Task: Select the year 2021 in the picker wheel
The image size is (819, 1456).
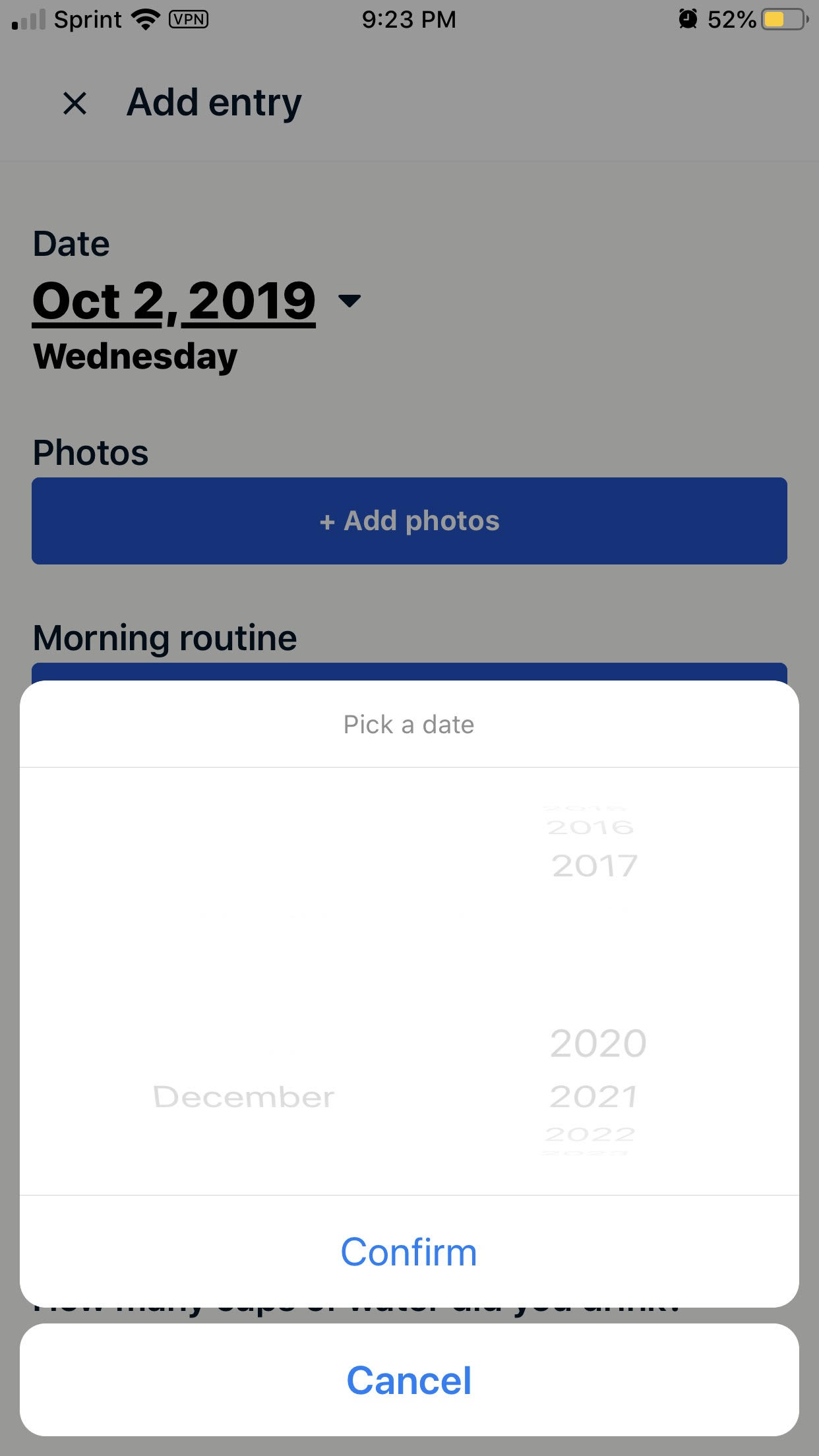Action: [591, 1096]
